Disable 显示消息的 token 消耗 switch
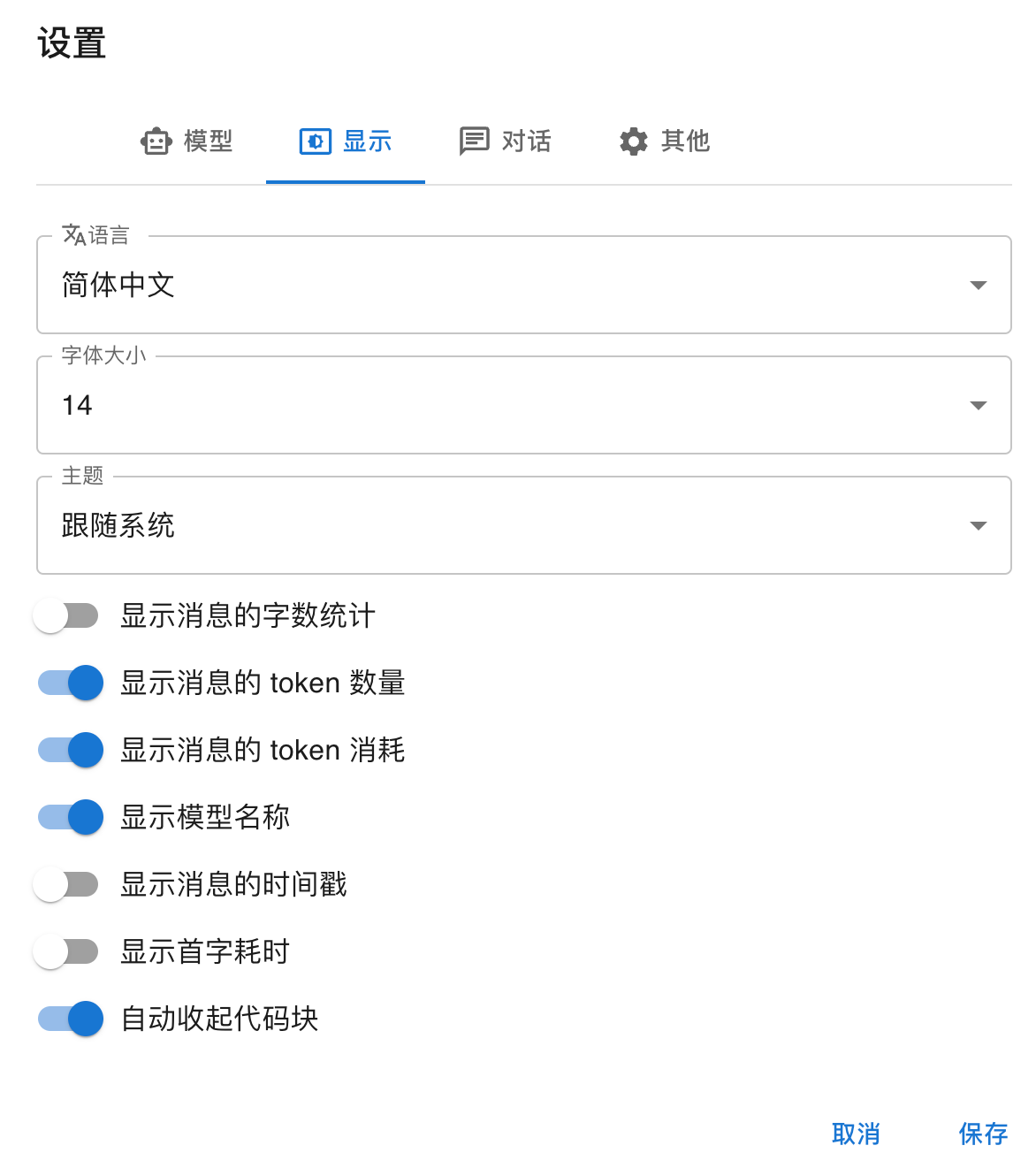1036x1176 pixels. 71,750
